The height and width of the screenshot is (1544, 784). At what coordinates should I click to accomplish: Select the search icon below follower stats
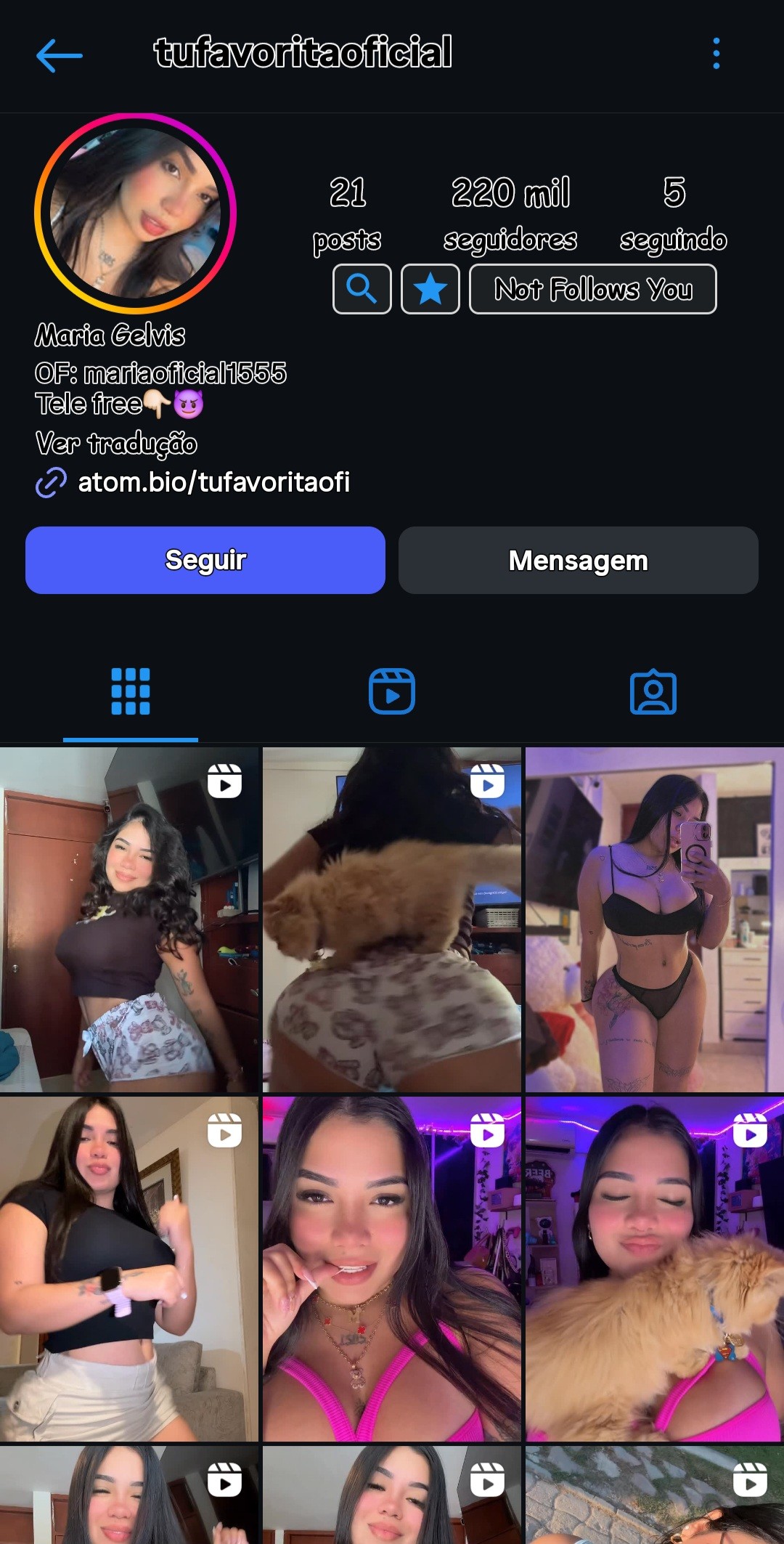point(362,289)
